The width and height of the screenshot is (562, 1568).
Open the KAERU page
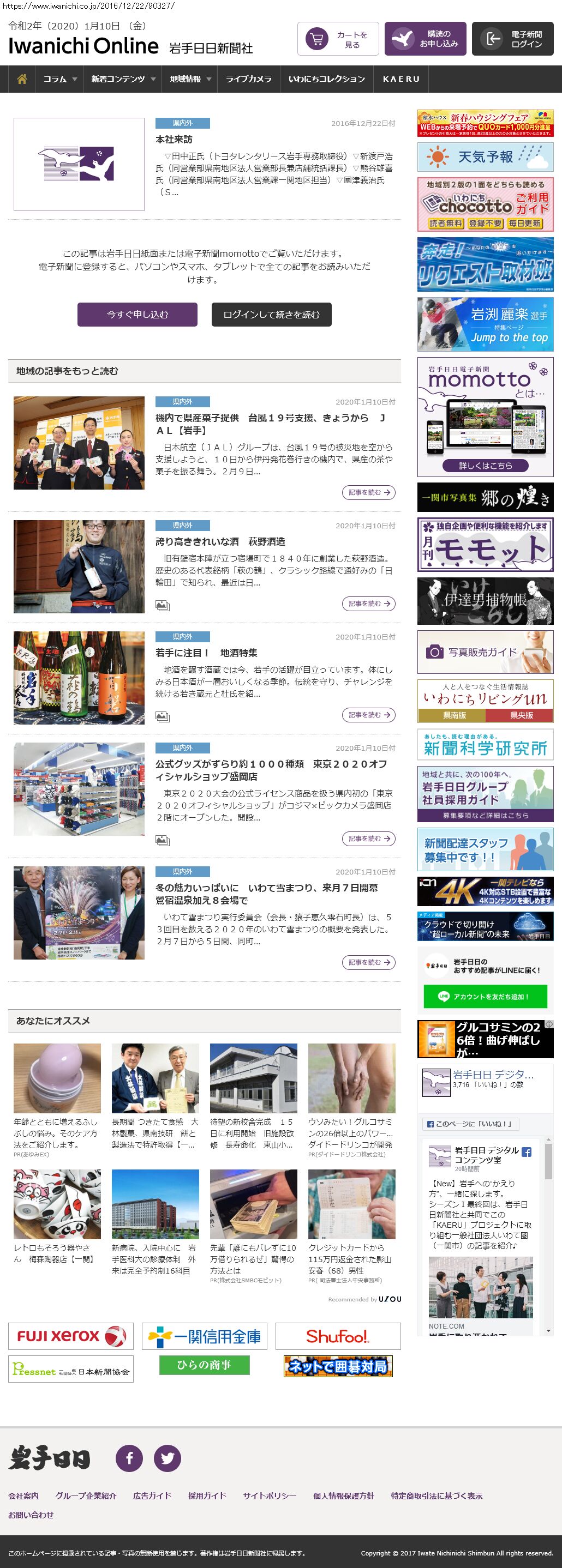pyautogui.click(x=401, y=79)
